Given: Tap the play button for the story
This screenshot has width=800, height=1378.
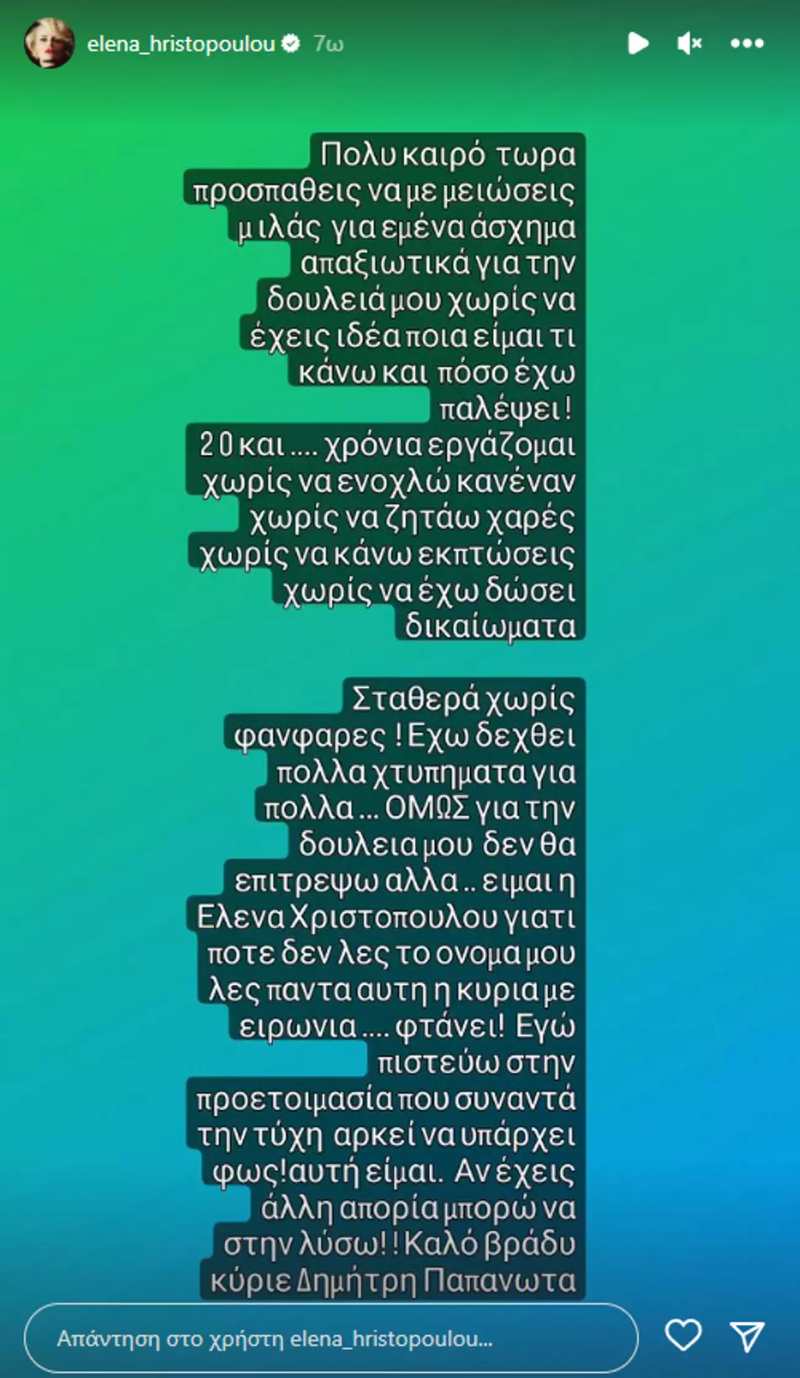Looking at the screenshot, I should coord(637,43).
